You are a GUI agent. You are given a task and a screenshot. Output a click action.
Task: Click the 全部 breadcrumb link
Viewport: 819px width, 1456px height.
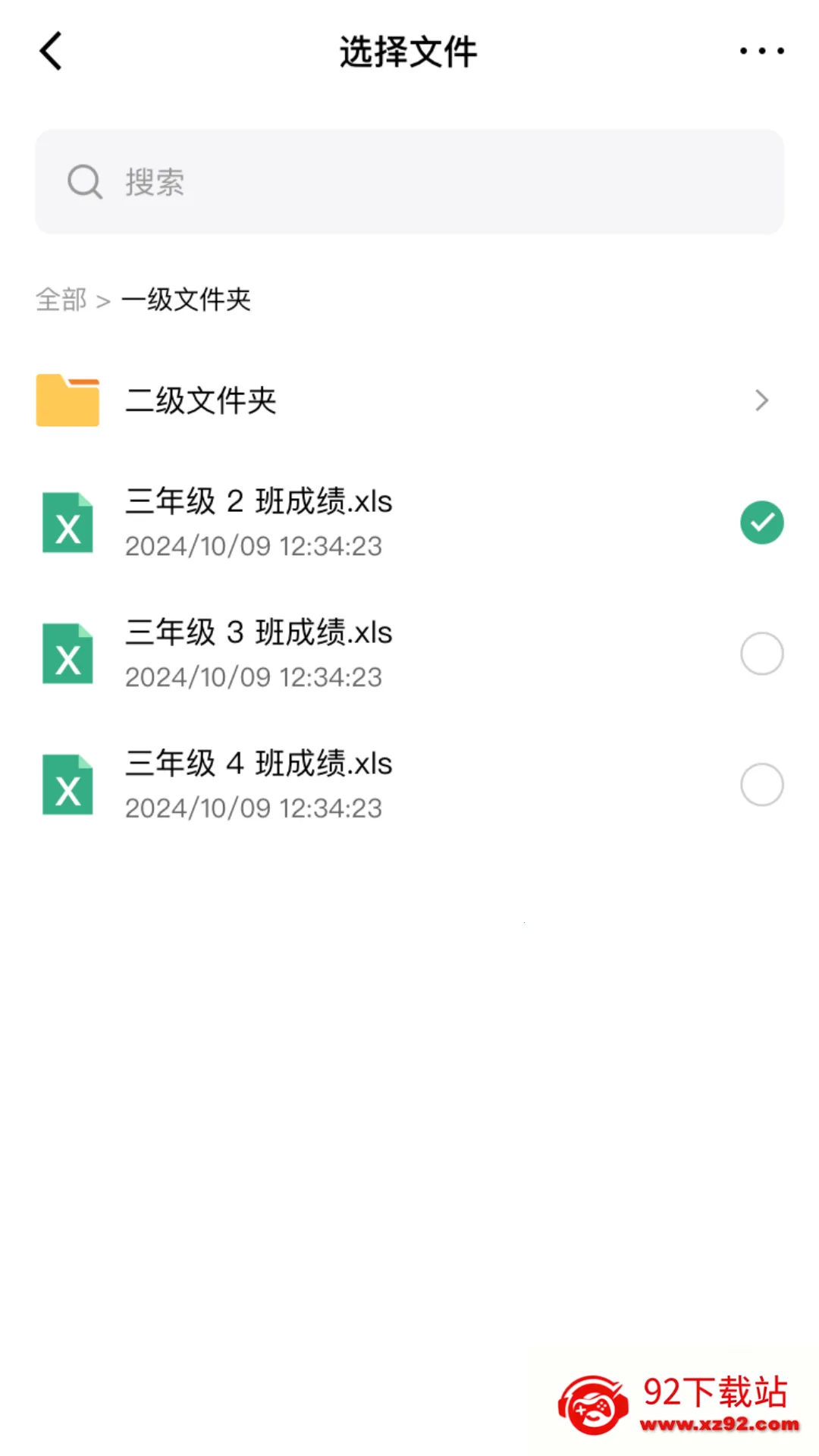[x=61, y=300]
